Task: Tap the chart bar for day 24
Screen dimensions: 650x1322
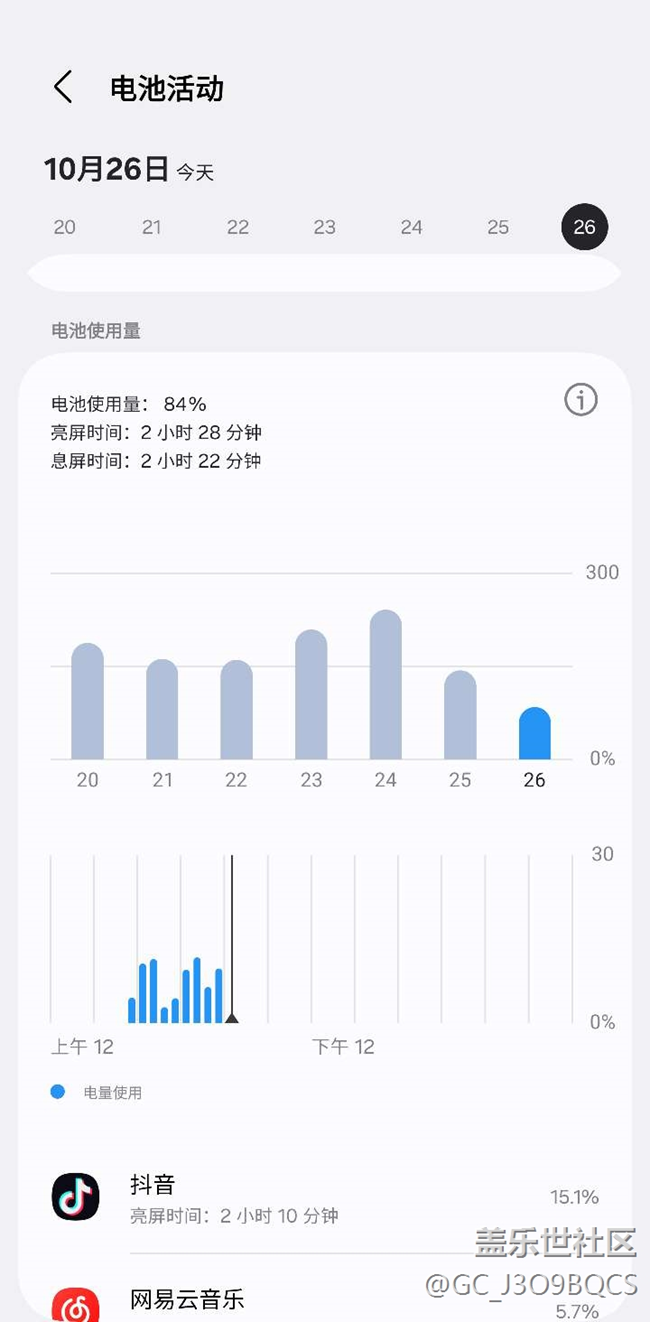Action: 385,685
